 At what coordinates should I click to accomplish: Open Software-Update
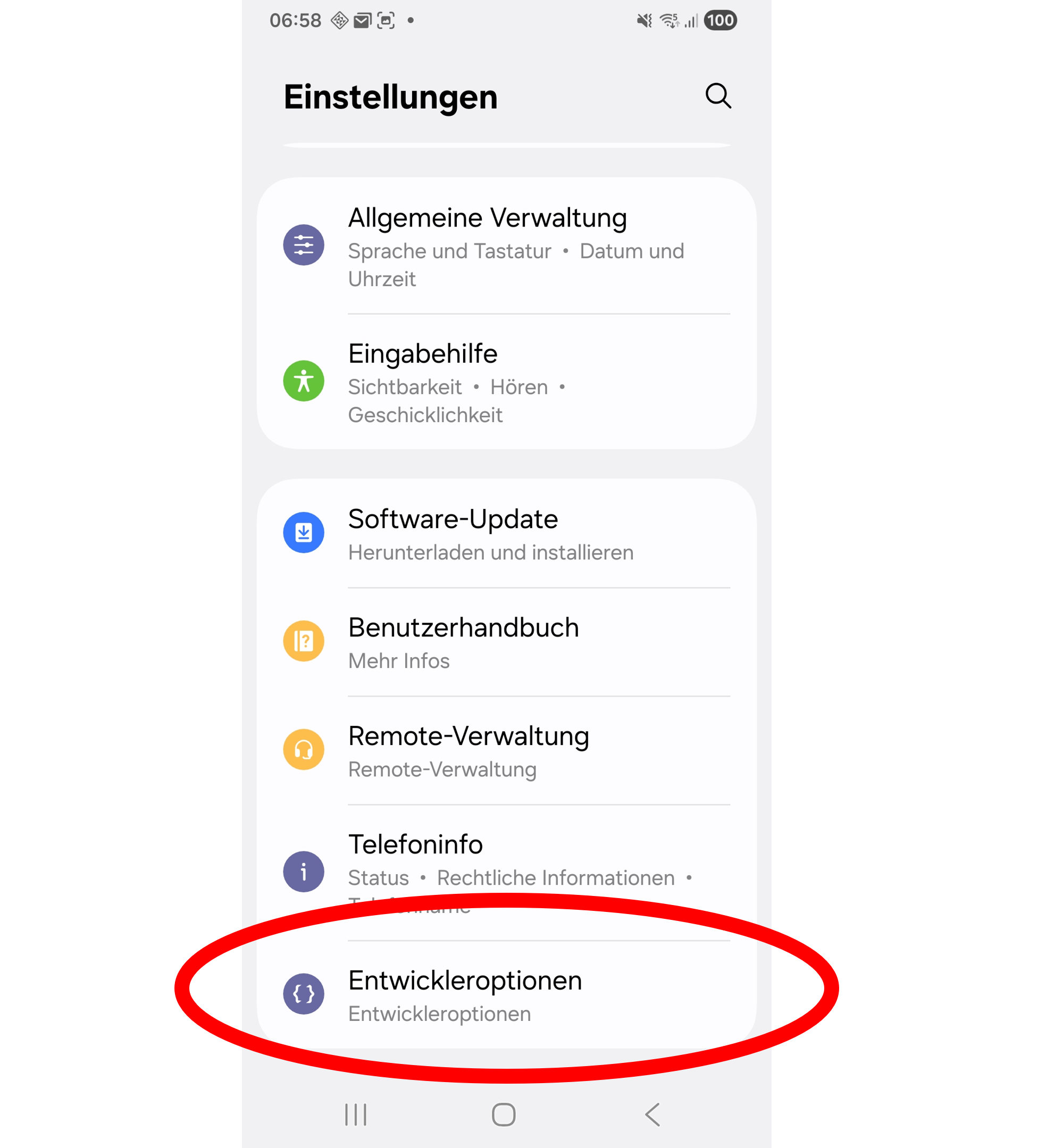click(506, 533)
